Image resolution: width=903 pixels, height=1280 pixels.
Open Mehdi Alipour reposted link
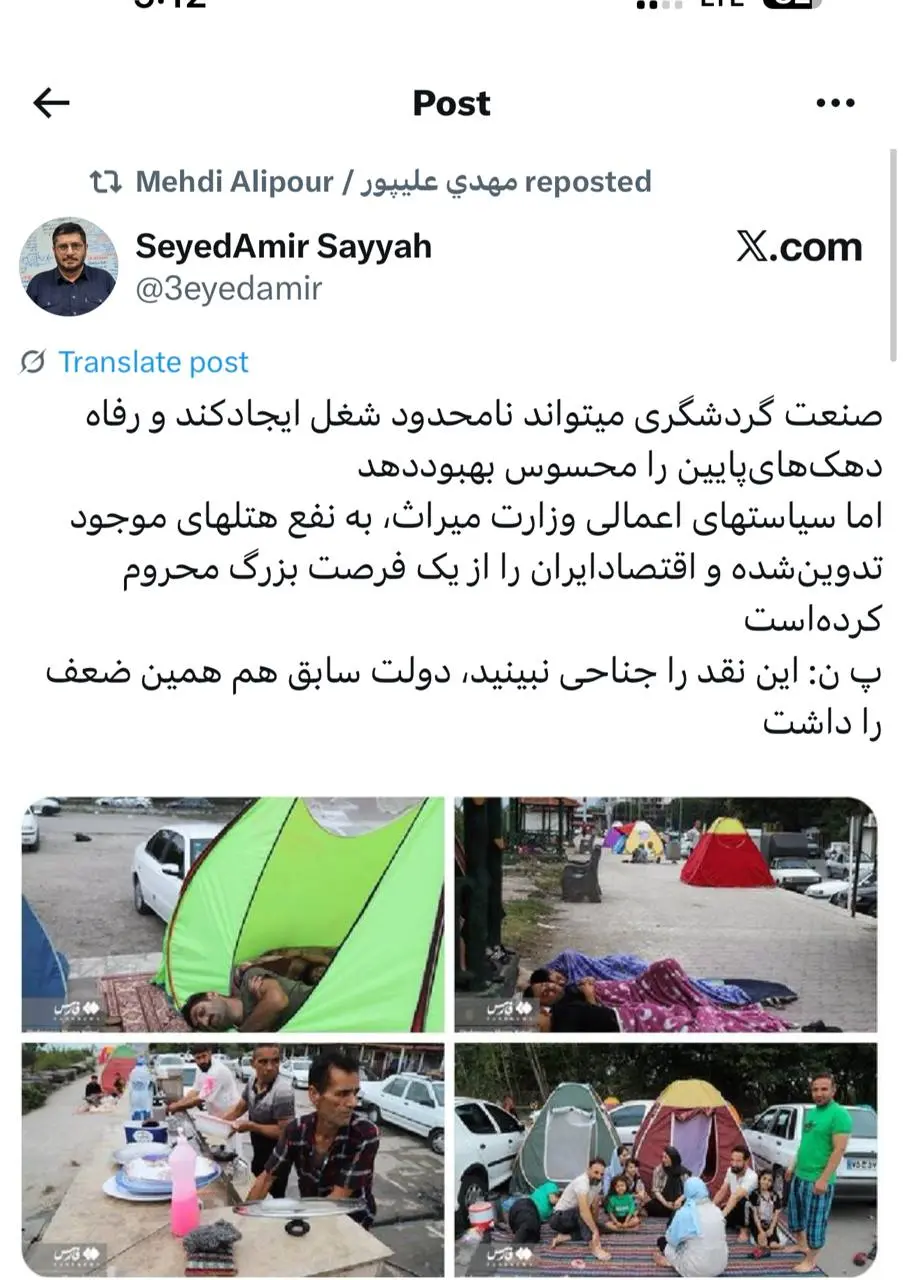click(392, 182)
